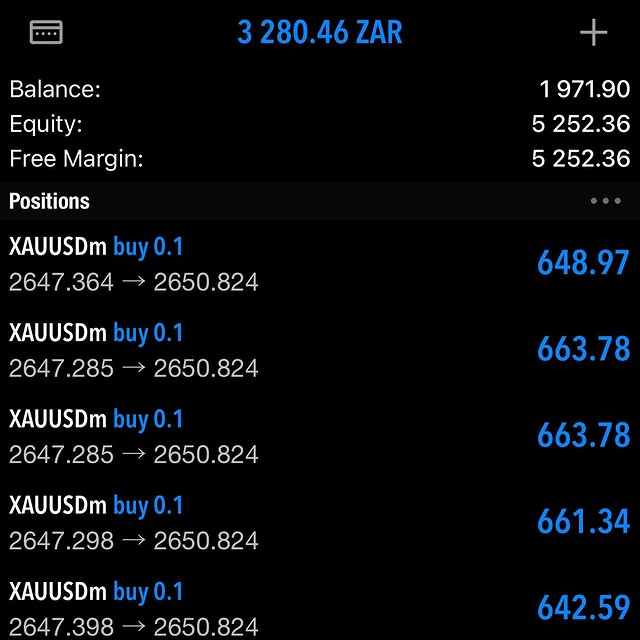
Task: View the XAUUSDm position with profit 642.59
Action: coord(320,608)
